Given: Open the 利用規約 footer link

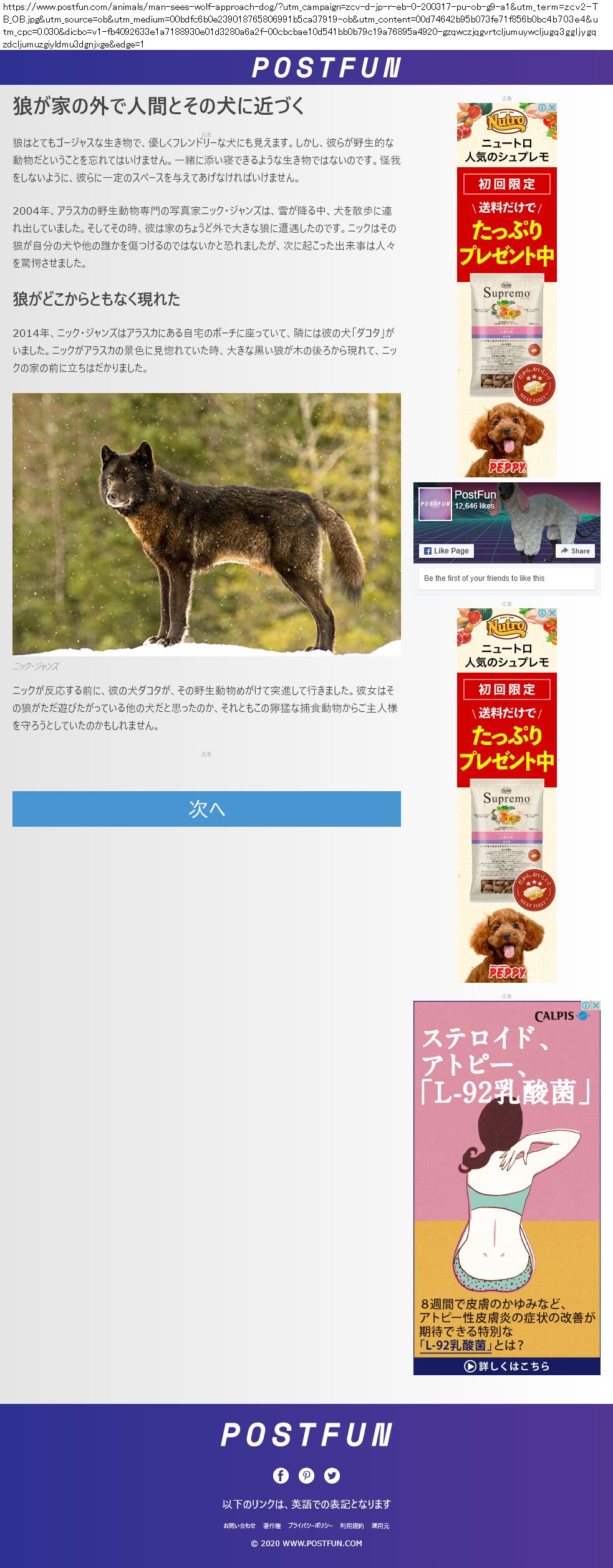Looking at the screenshot, I should 352,1526.
